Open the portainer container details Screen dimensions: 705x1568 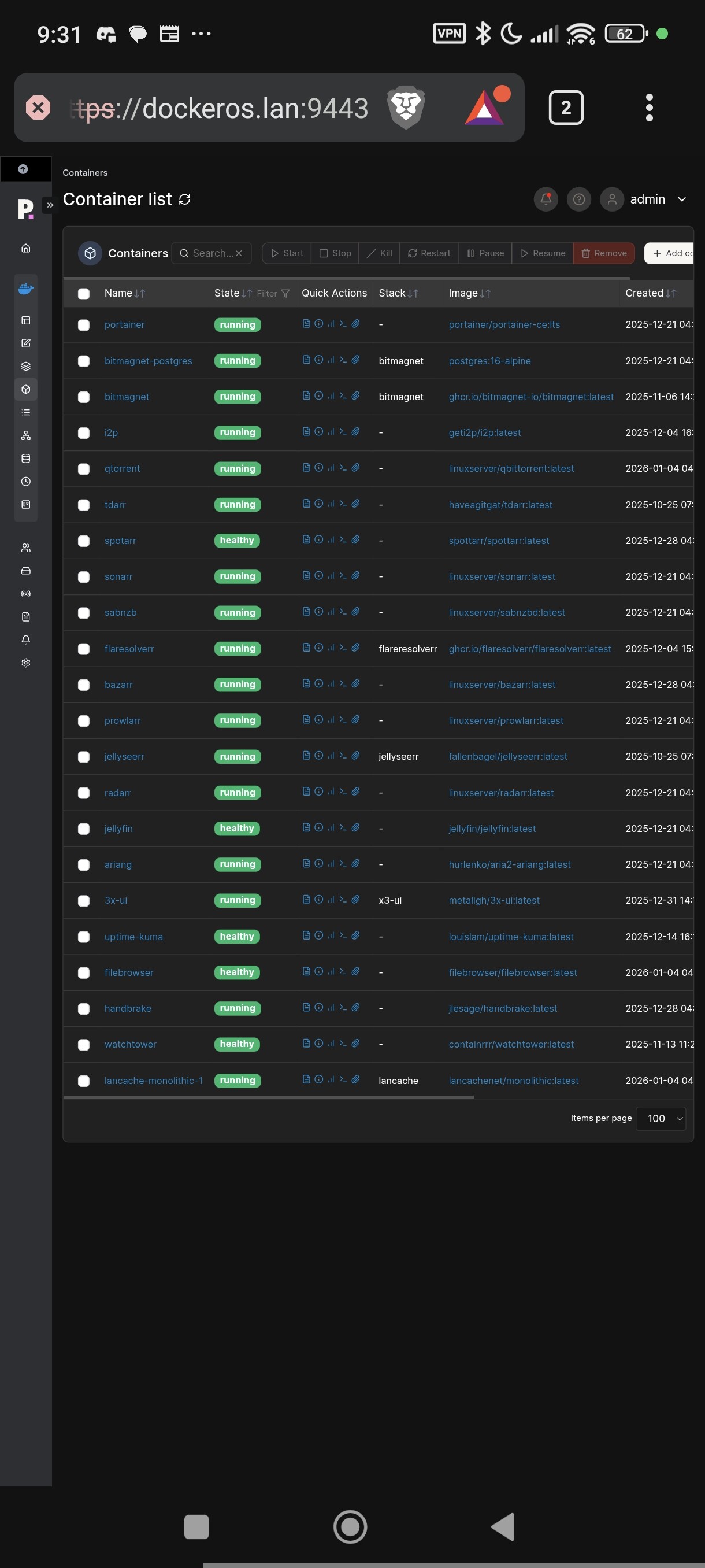pos(124,324)
